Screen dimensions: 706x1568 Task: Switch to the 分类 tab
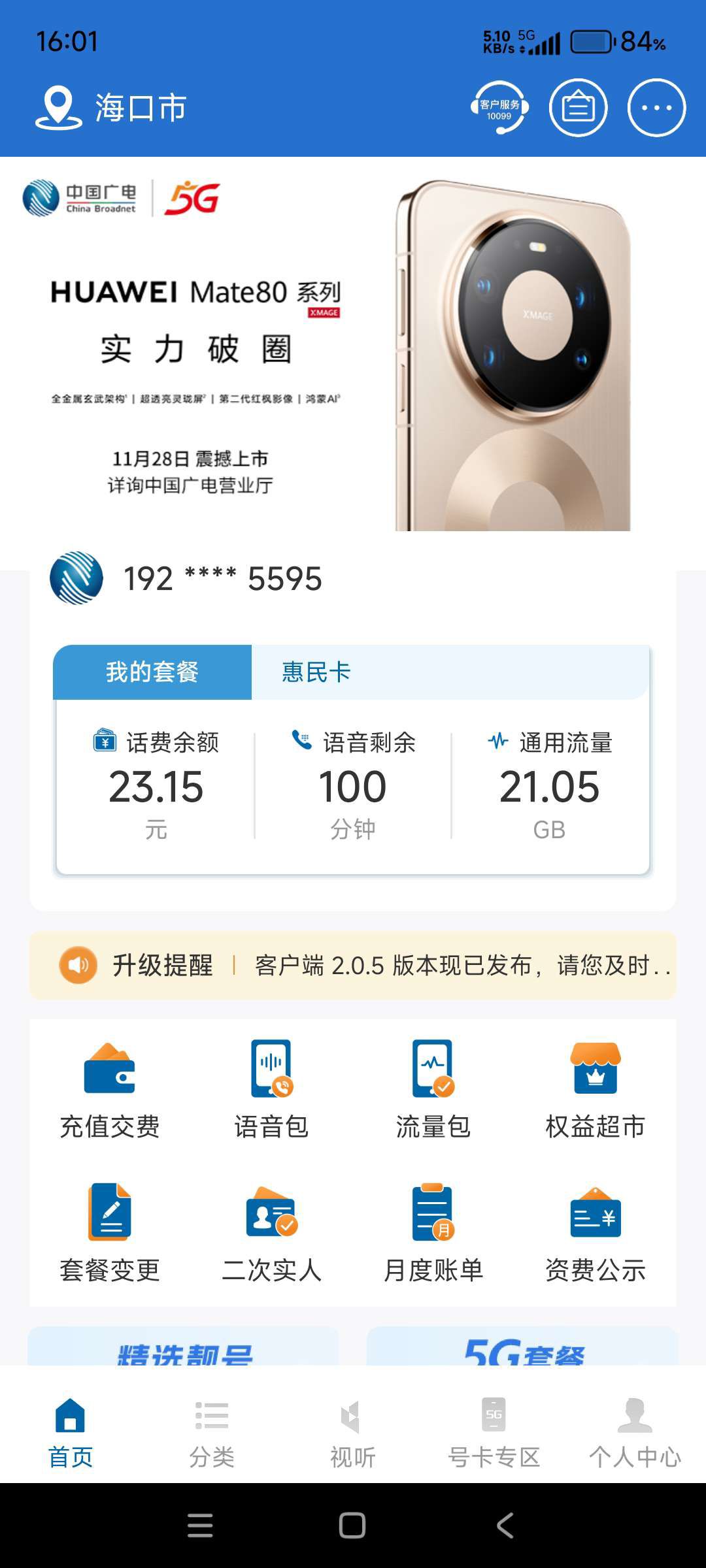coord(212,1432)
